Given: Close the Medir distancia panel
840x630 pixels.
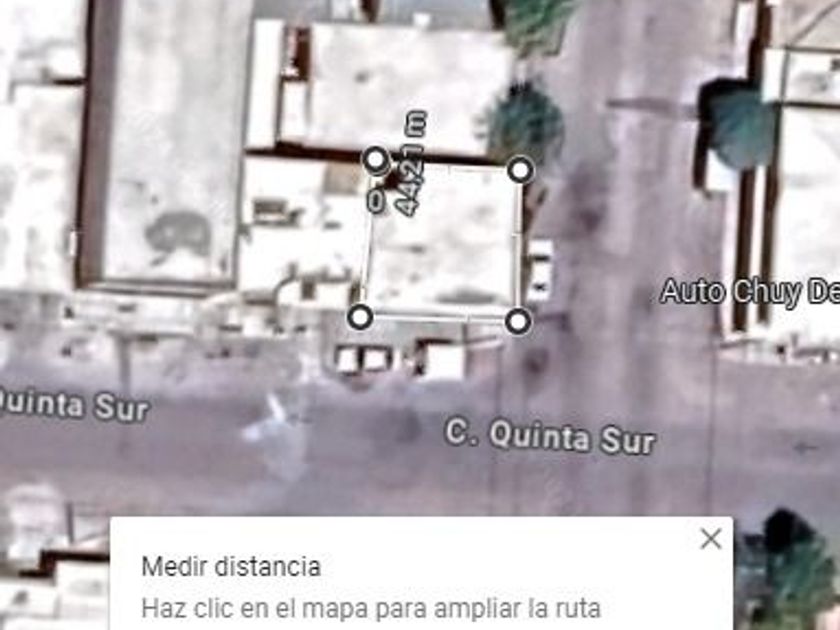Looking at the screenshot, I should coord(710,540).
